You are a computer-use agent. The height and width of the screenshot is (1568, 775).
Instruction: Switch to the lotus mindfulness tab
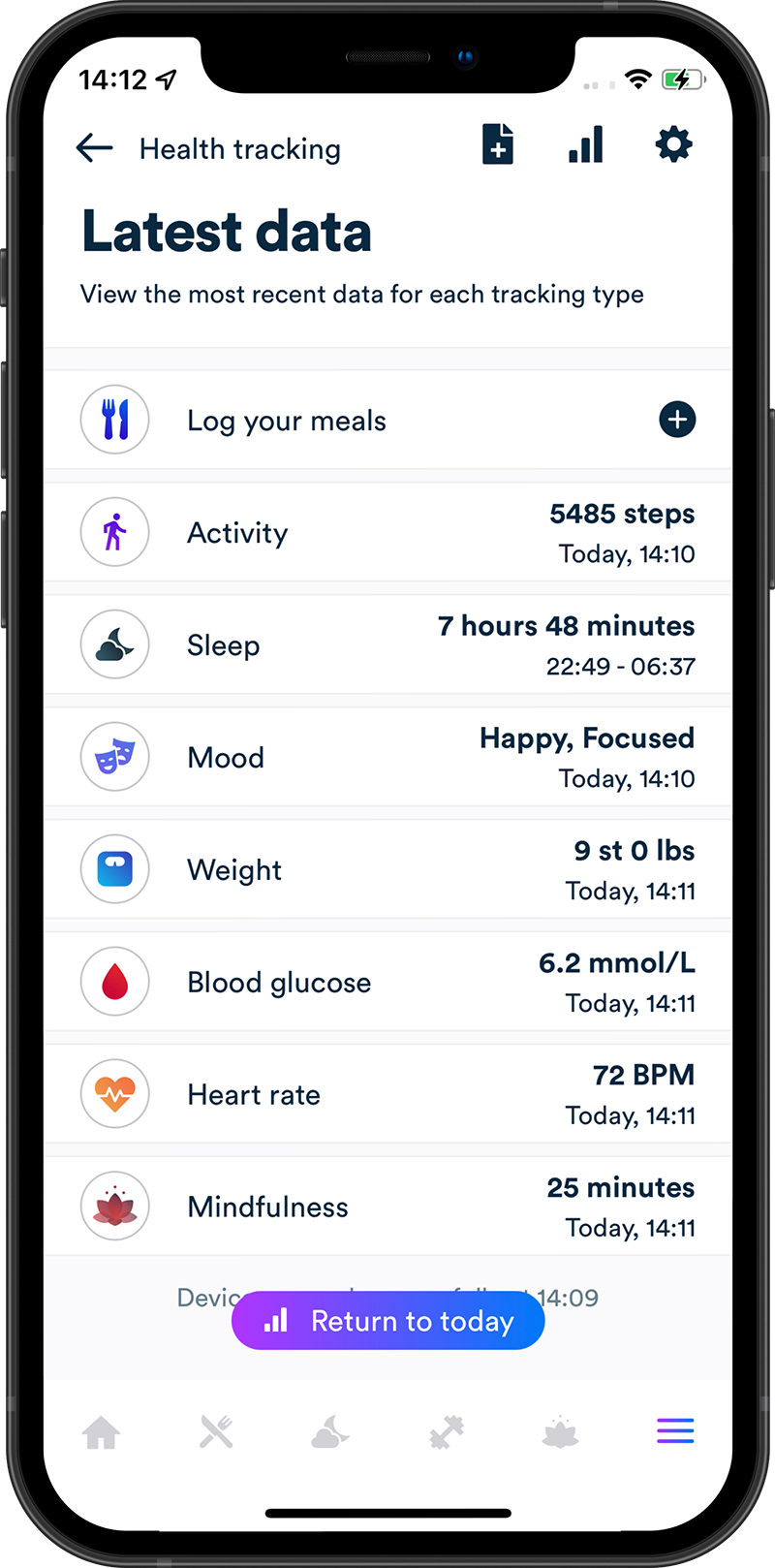pos(561,1431)
